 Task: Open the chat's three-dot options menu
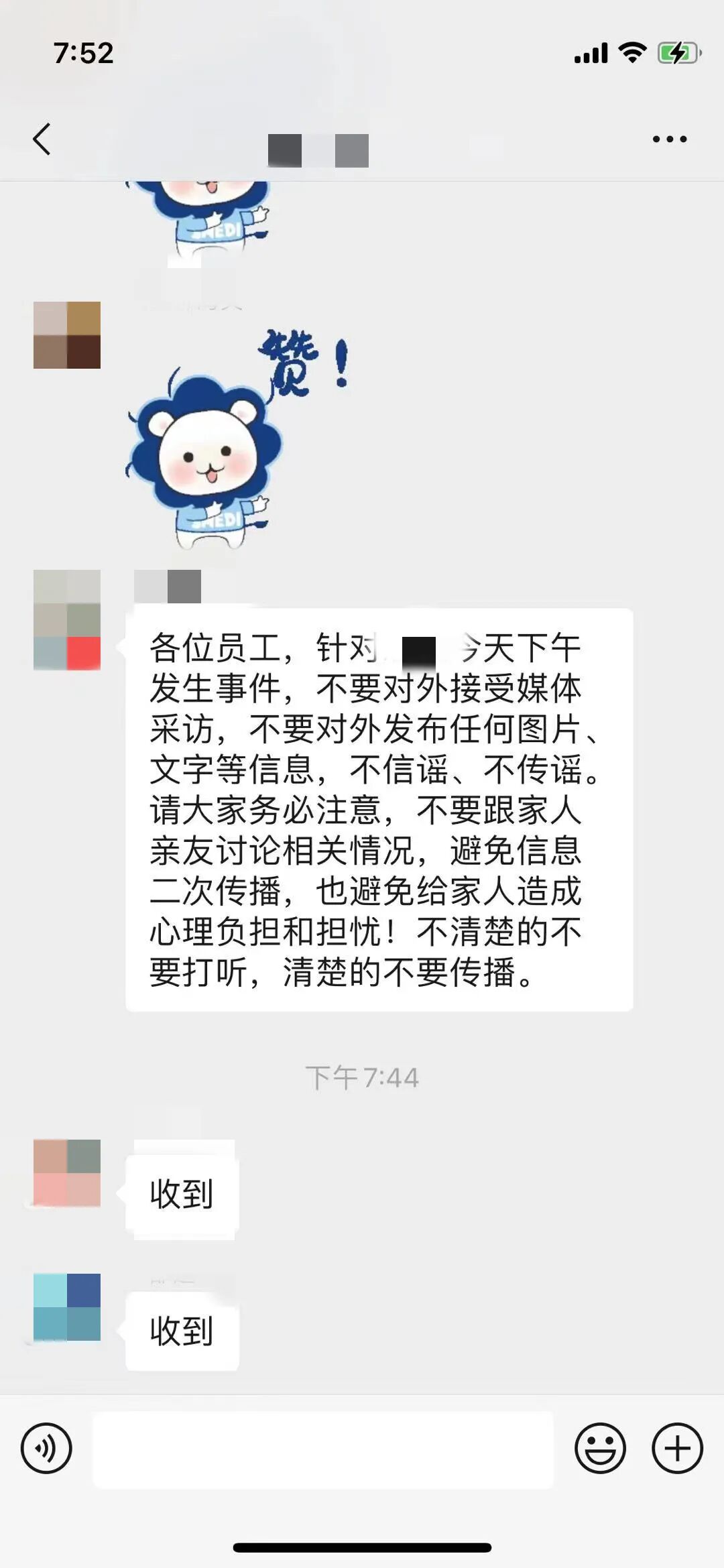670,139
